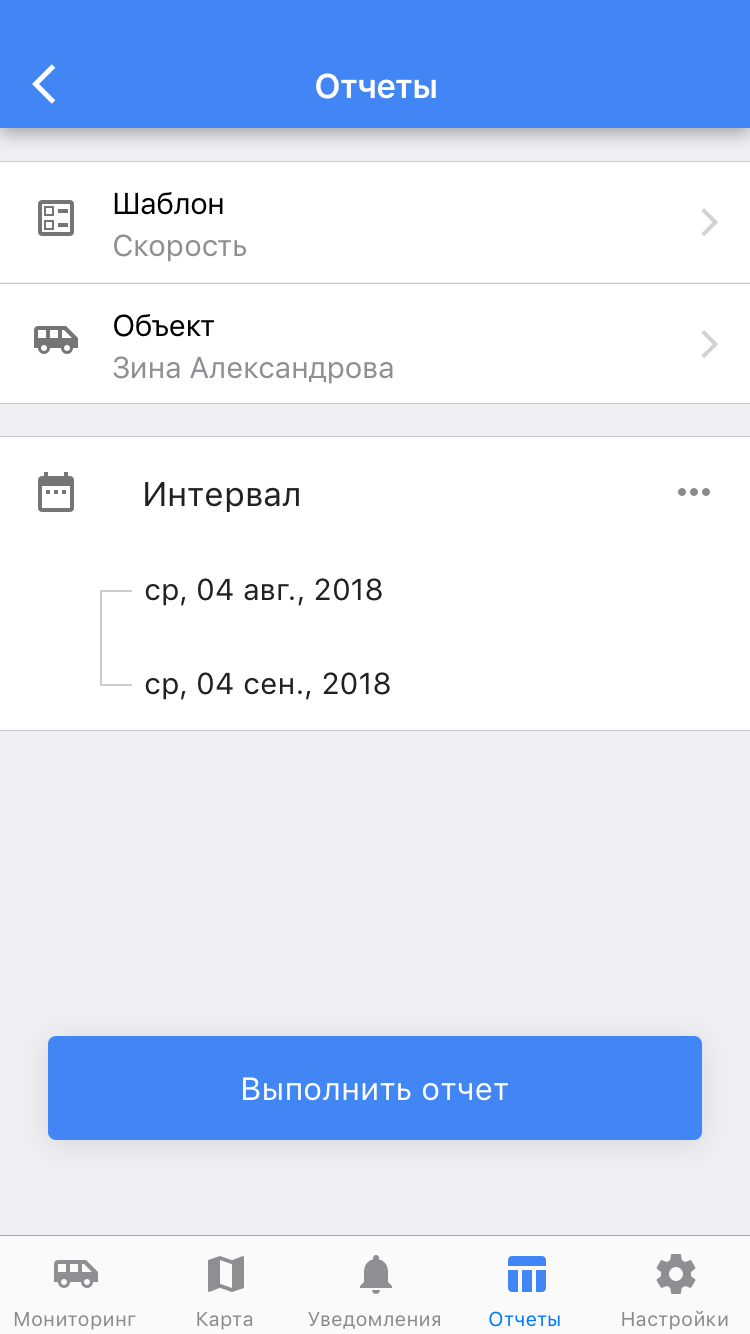Click the gear icon for Настройки
Image resolution: width=750 pixels, height=1334 pixels.
click(675, 1274)
